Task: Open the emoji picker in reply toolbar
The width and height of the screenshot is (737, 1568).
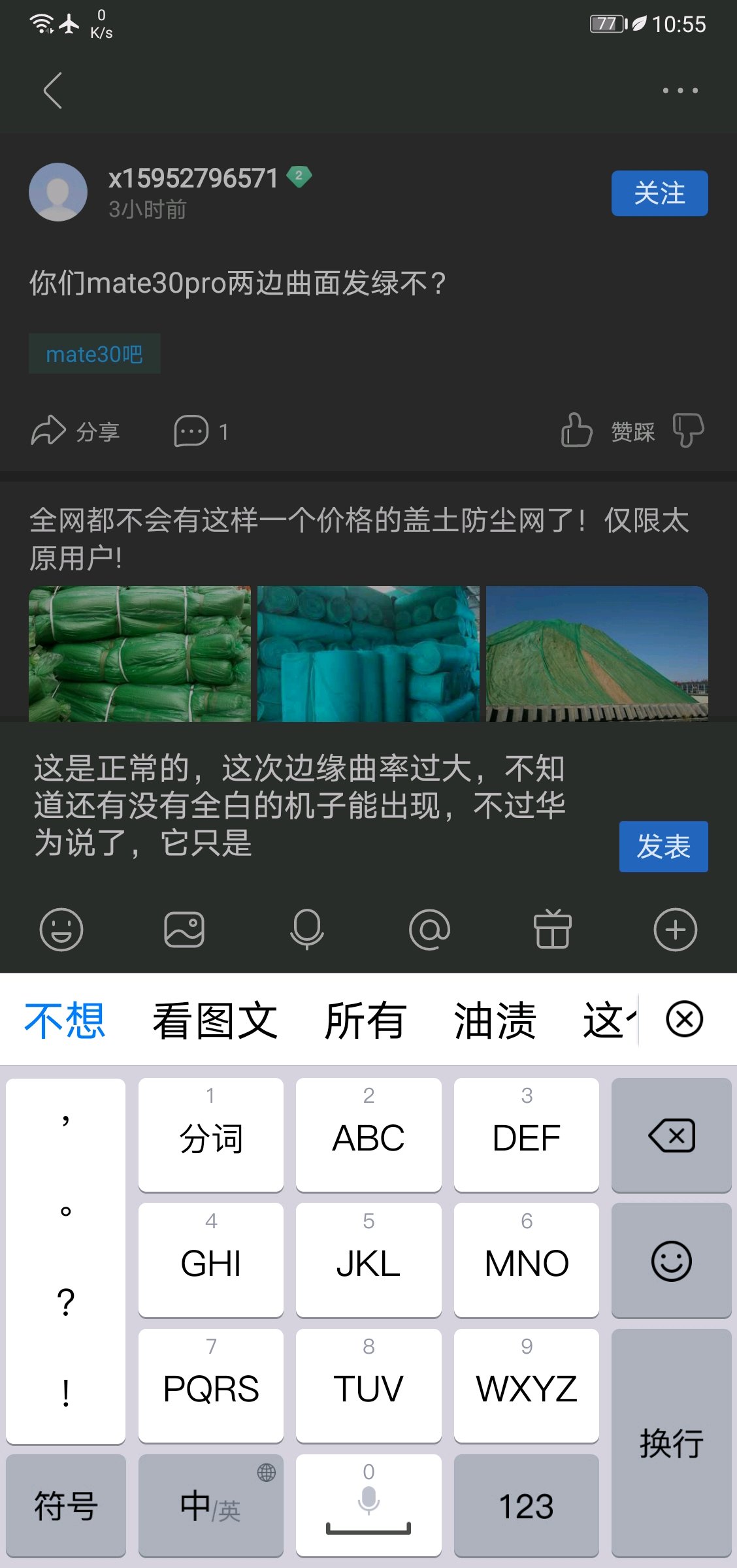Action: click(x=61, y=930)
